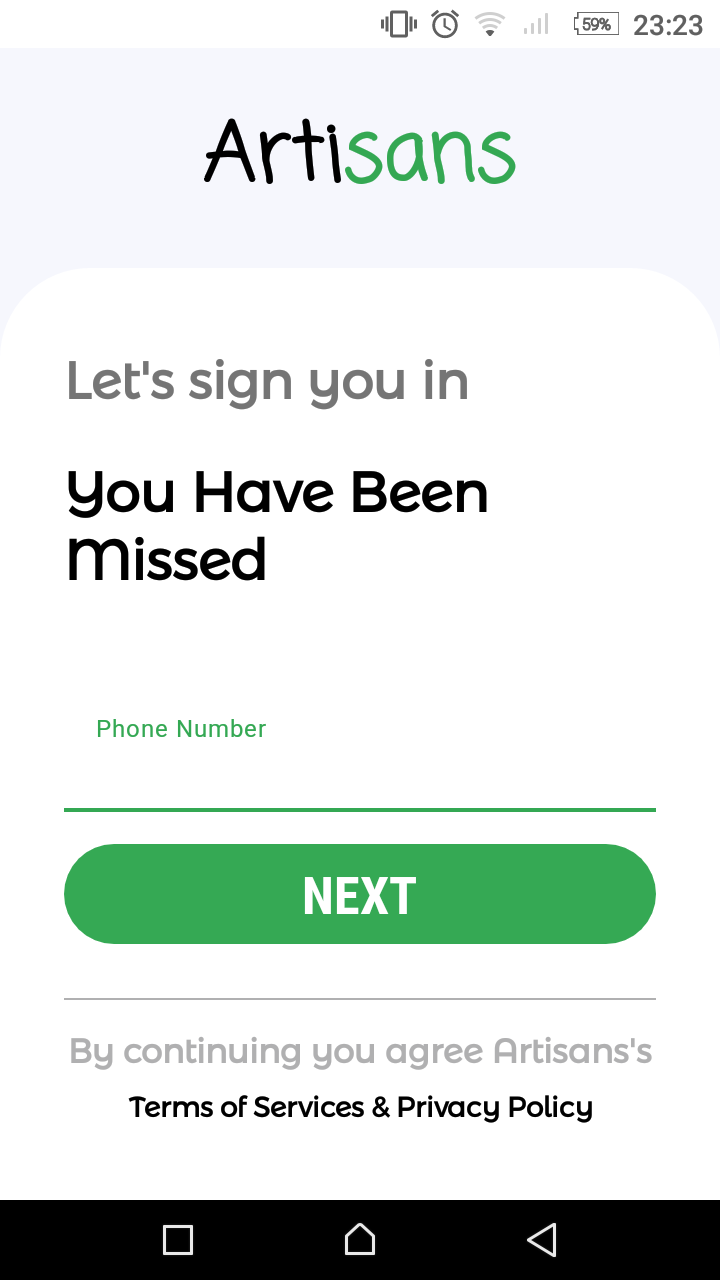Go back using the system back button
This screenshot has height=1280, width=720.
(x=541, y=1240)
